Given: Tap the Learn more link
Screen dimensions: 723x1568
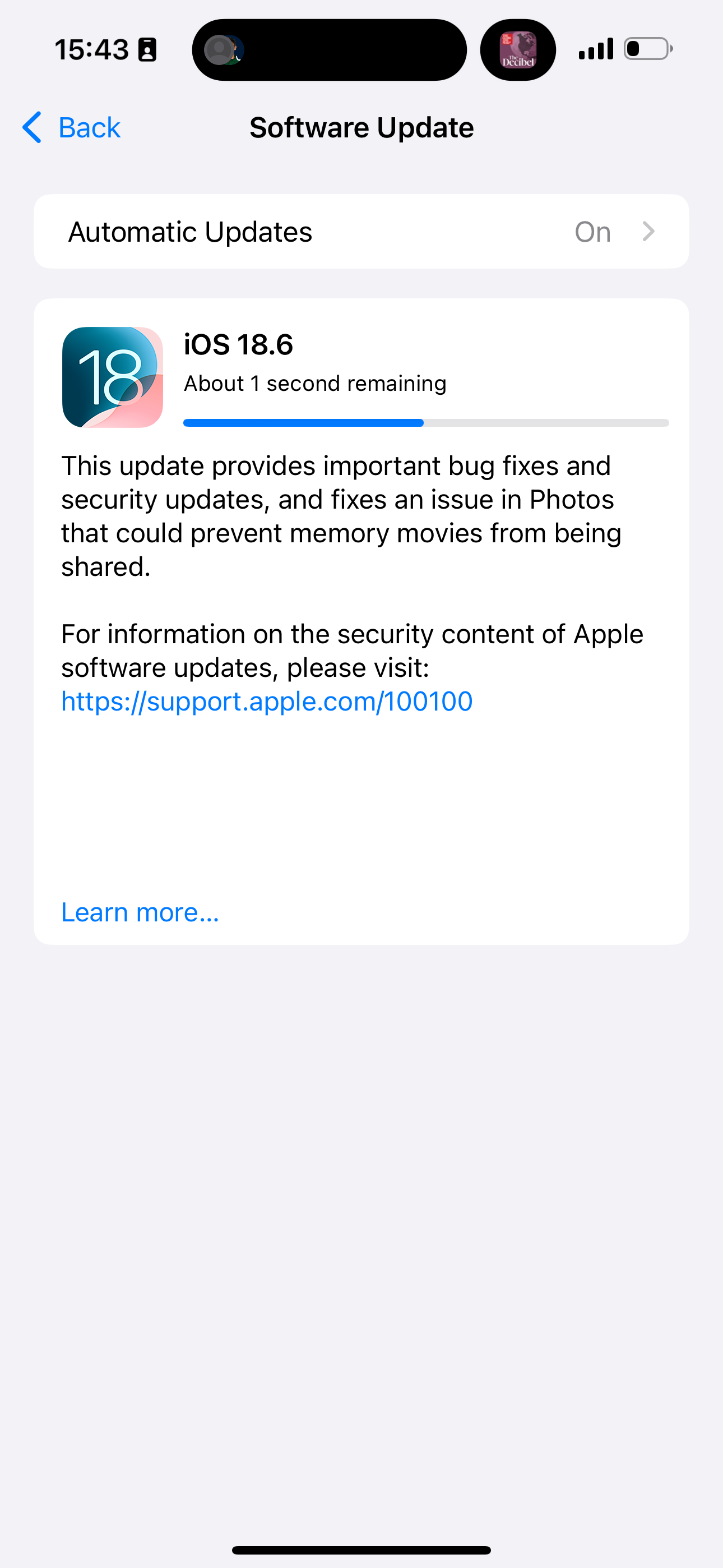Looking at the screenshot, I should [140, 912].
